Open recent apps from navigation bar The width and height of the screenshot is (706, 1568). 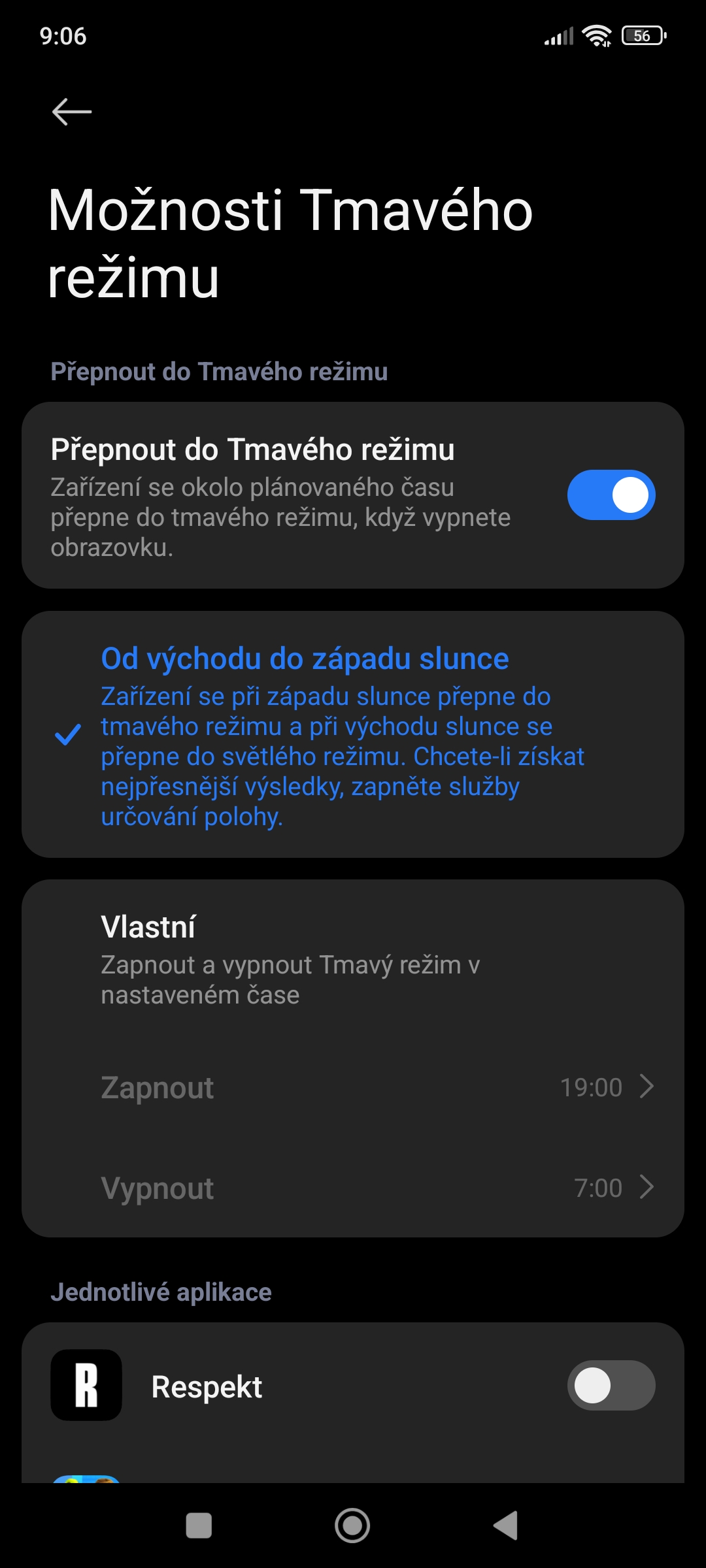click(199, 1526)
